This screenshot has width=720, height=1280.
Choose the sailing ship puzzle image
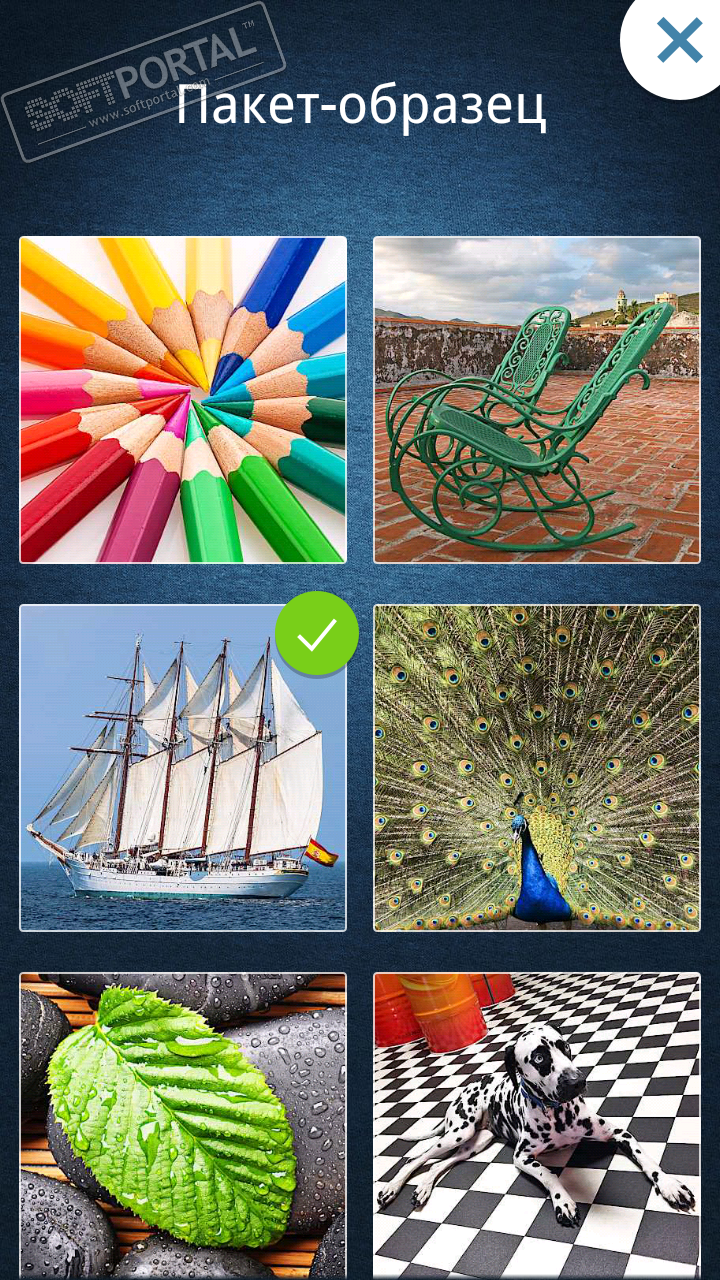point(183,768)
